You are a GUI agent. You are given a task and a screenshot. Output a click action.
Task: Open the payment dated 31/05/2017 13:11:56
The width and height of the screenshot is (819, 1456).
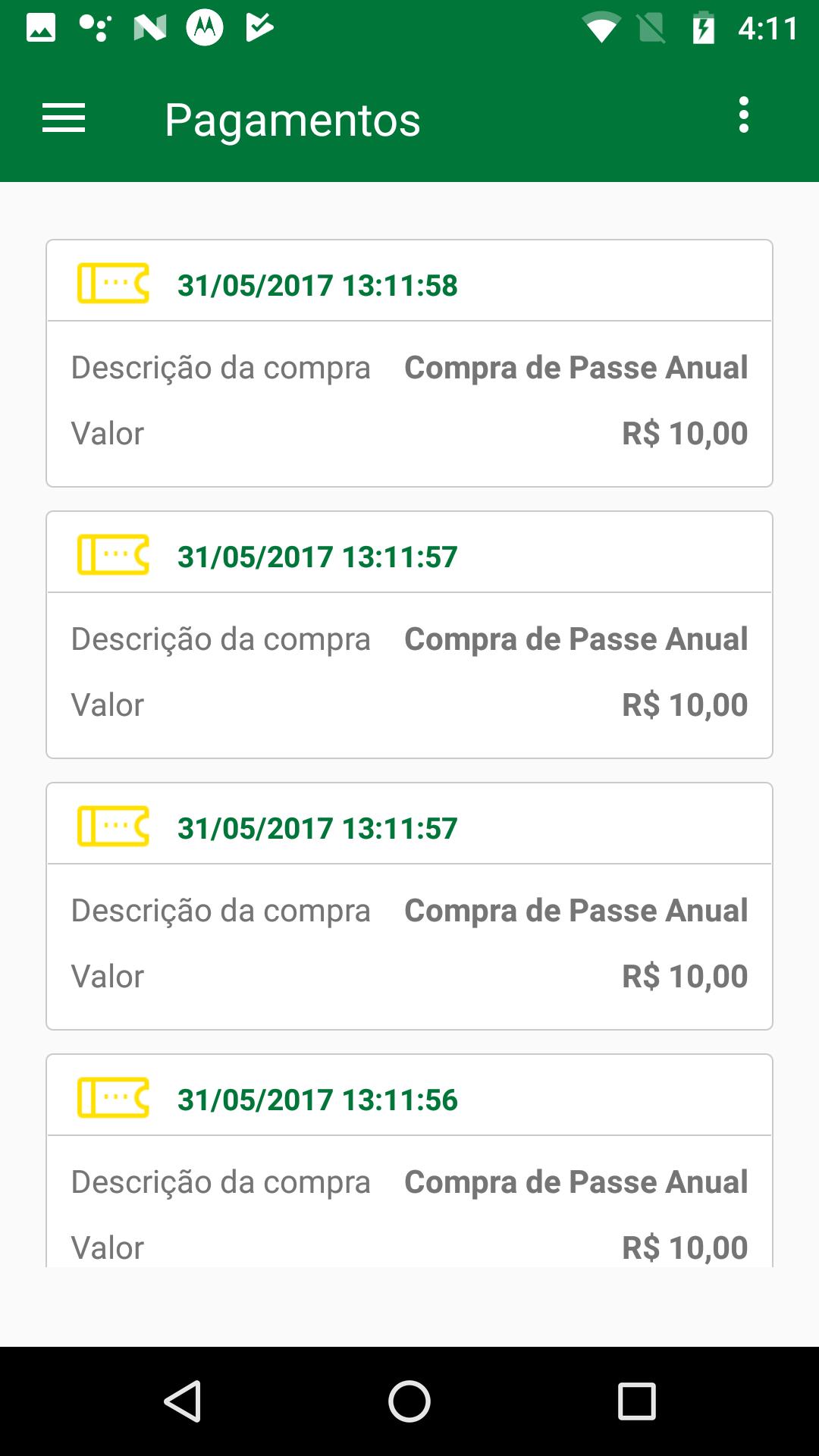(409, 1160)
